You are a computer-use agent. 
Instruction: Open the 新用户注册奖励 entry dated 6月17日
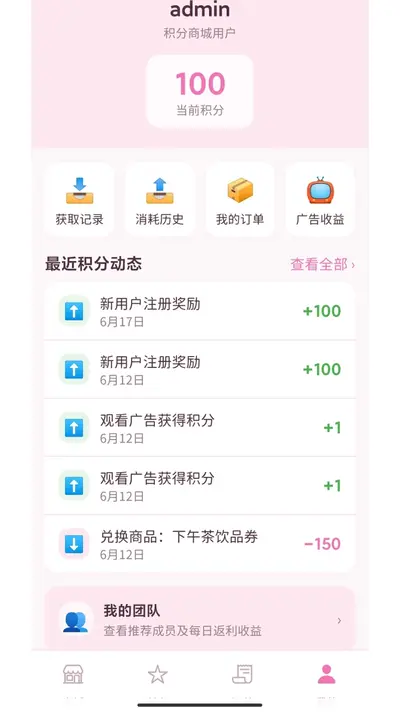(x=200, y=311)
